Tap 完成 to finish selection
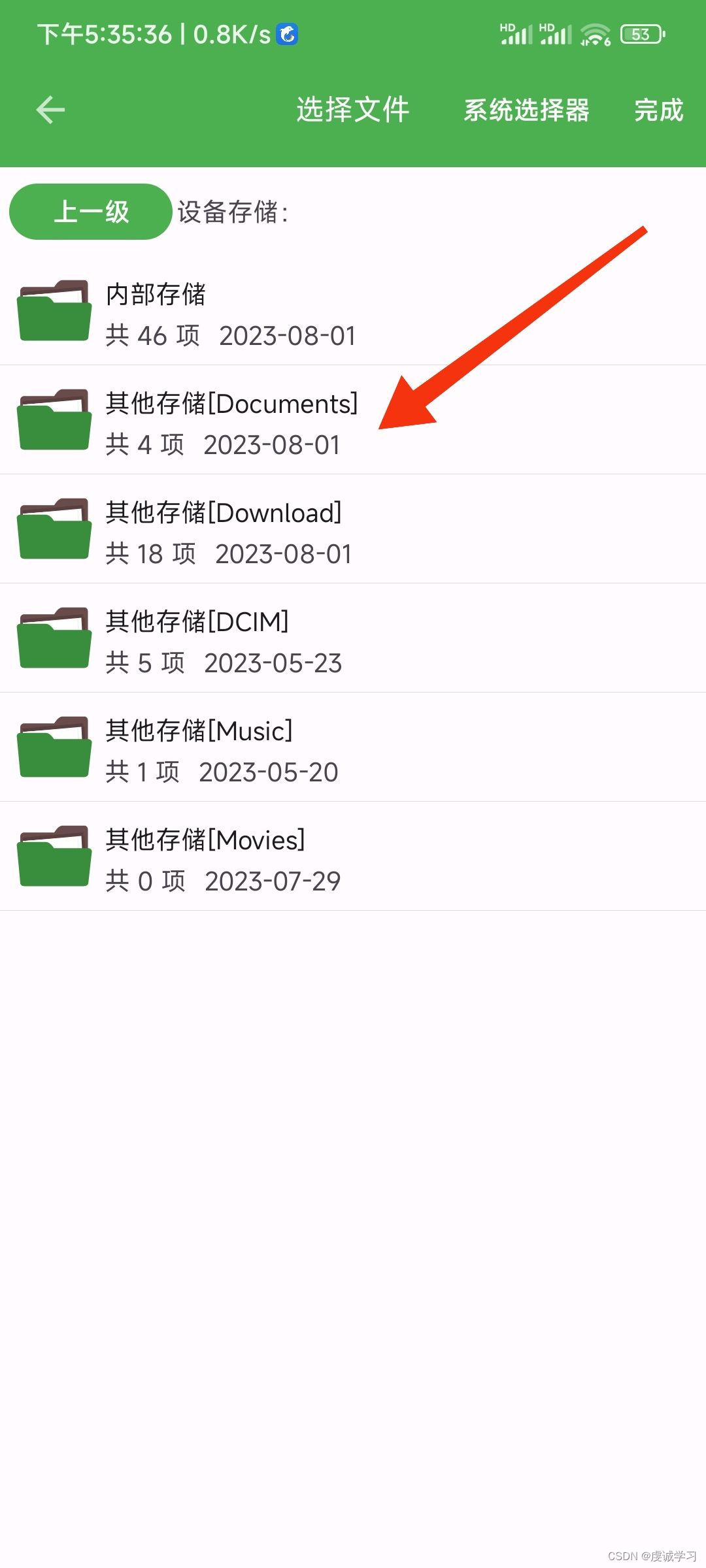706x1568 pixels. (658, 110)
